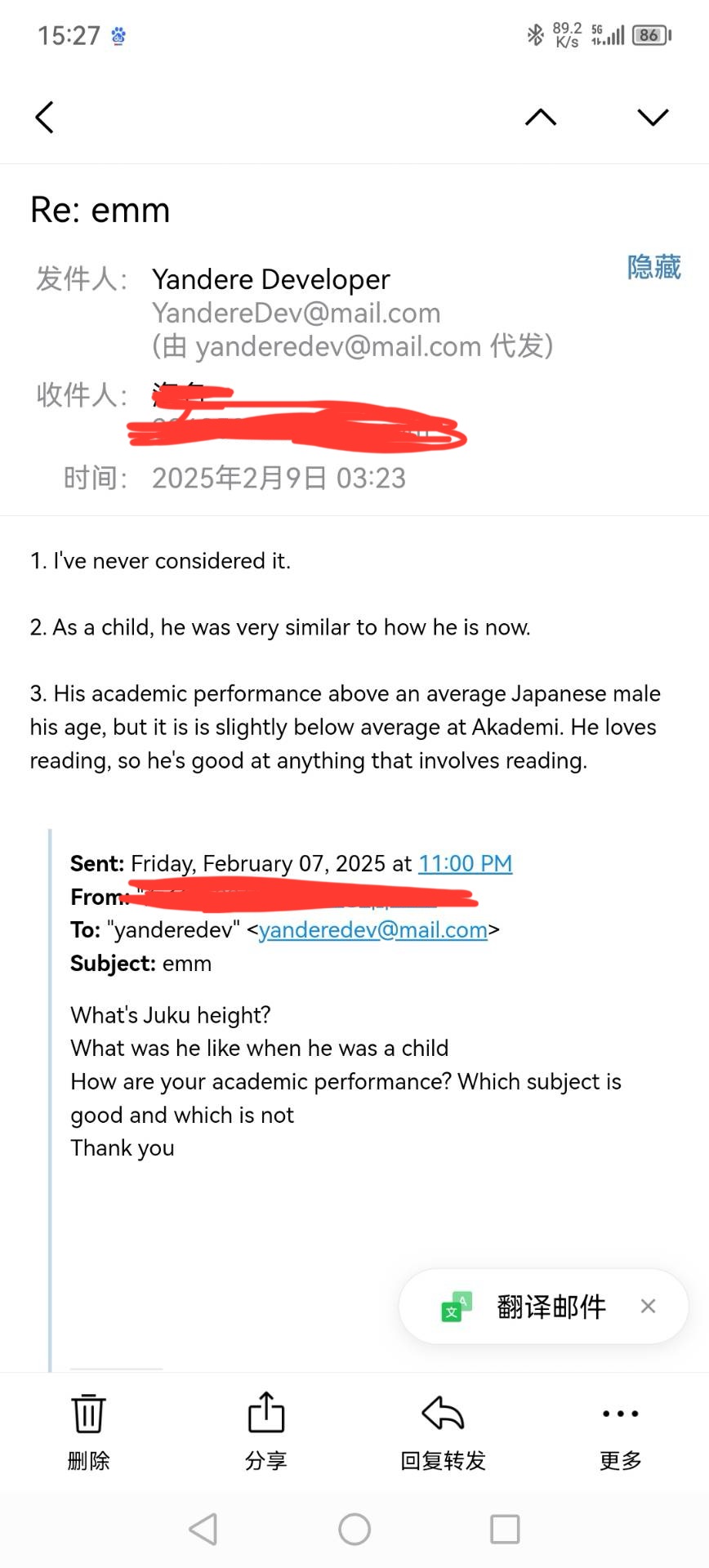
Task: Delete this email with 删除
Action: tap(88, 1432)
